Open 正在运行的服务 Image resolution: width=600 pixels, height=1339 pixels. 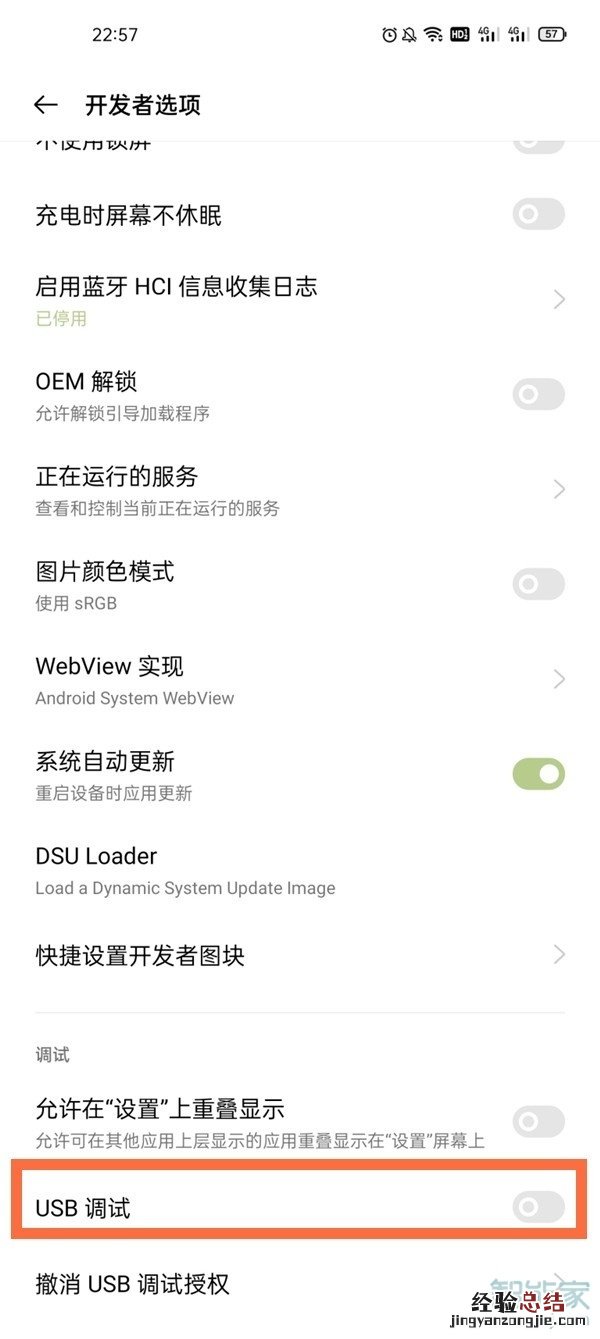[300, 489]
